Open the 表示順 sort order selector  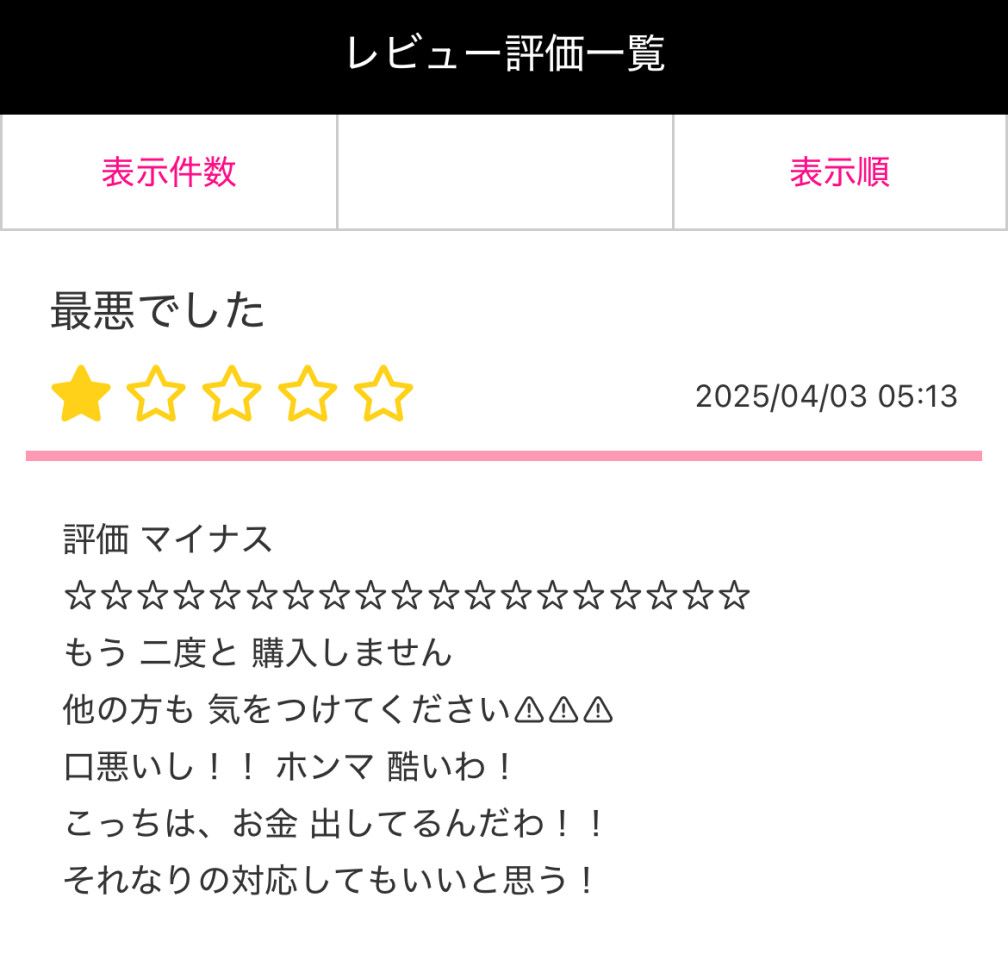tap(839, 172)
